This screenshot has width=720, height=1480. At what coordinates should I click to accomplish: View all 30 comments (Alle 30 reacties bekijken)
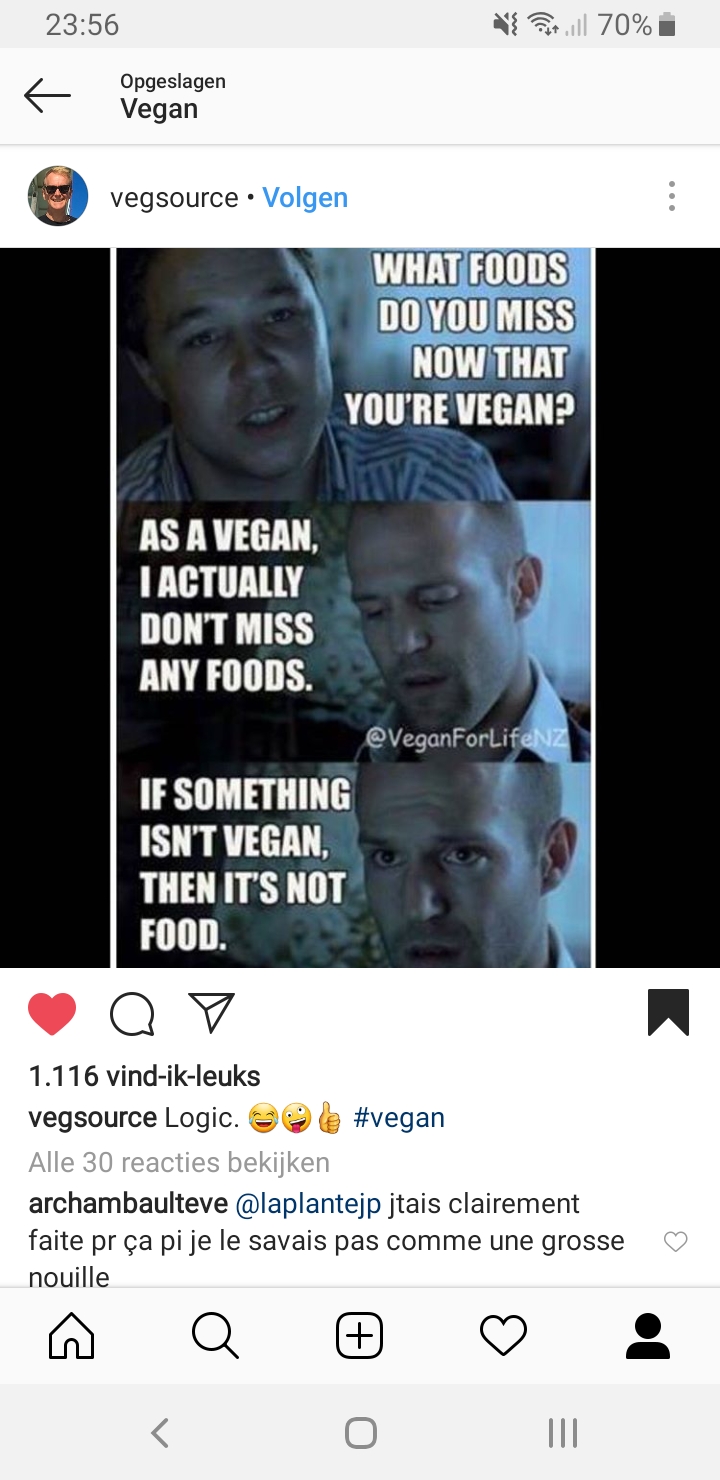pos(179,1162)
